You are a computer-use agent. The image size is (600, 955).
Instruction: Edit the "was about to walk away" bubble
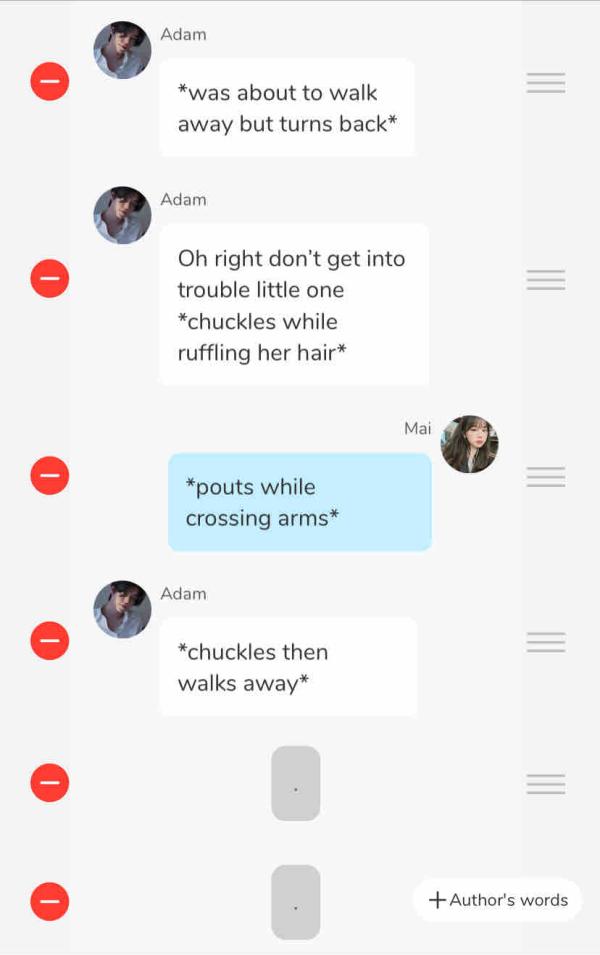point(287,108)
